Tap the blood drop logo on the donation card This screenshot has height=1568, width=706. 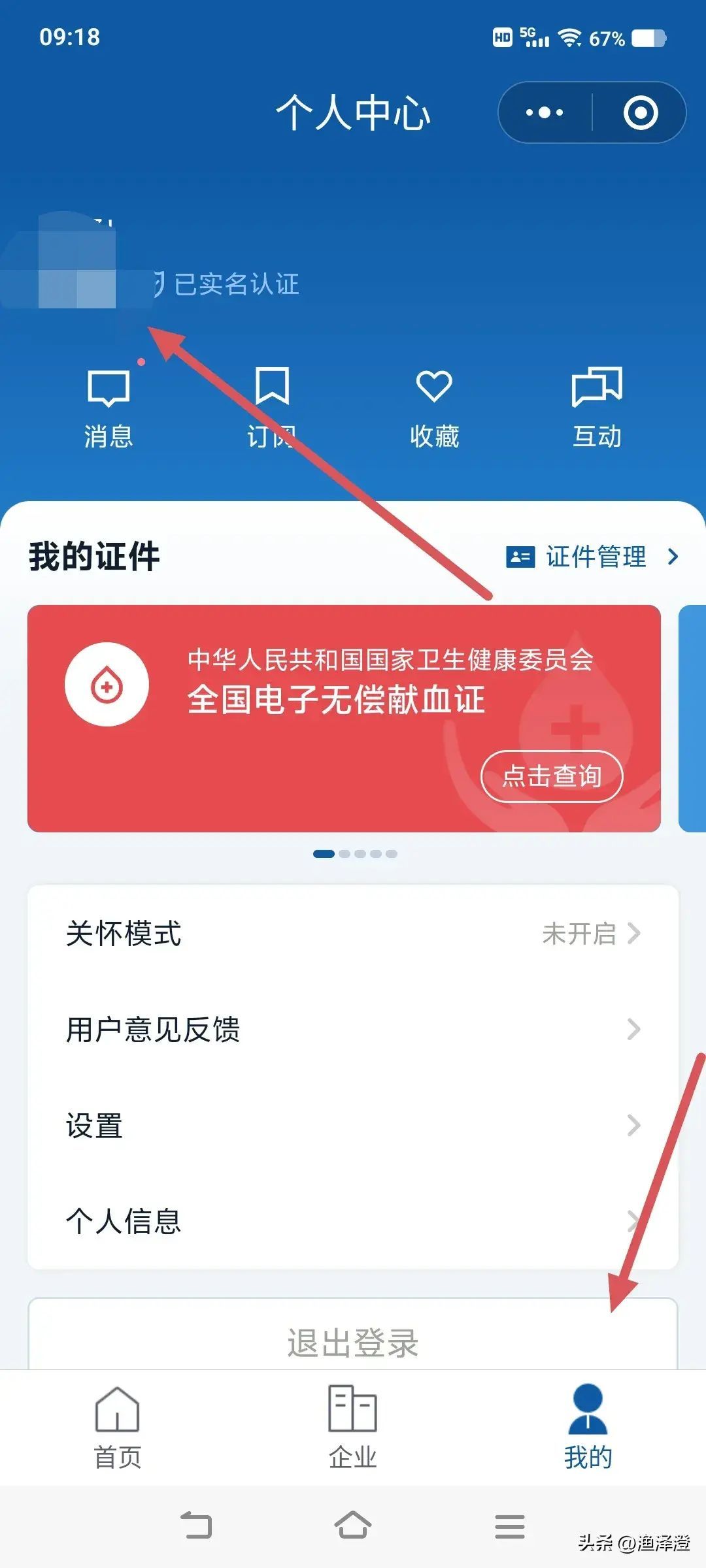point(107,683)
